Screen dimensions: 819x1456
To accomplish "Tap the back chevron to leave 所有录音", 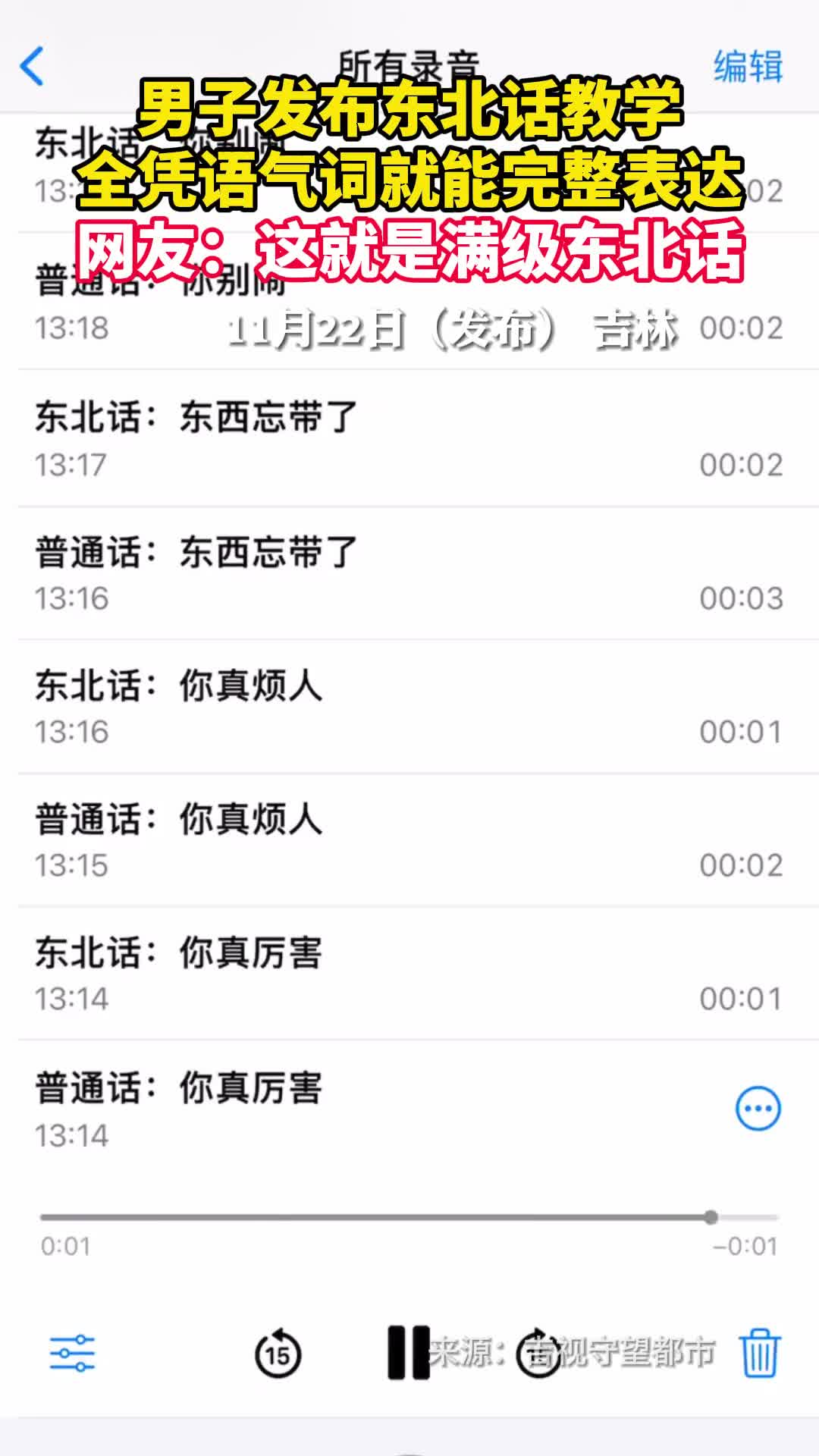I will (x=30, y=67).
